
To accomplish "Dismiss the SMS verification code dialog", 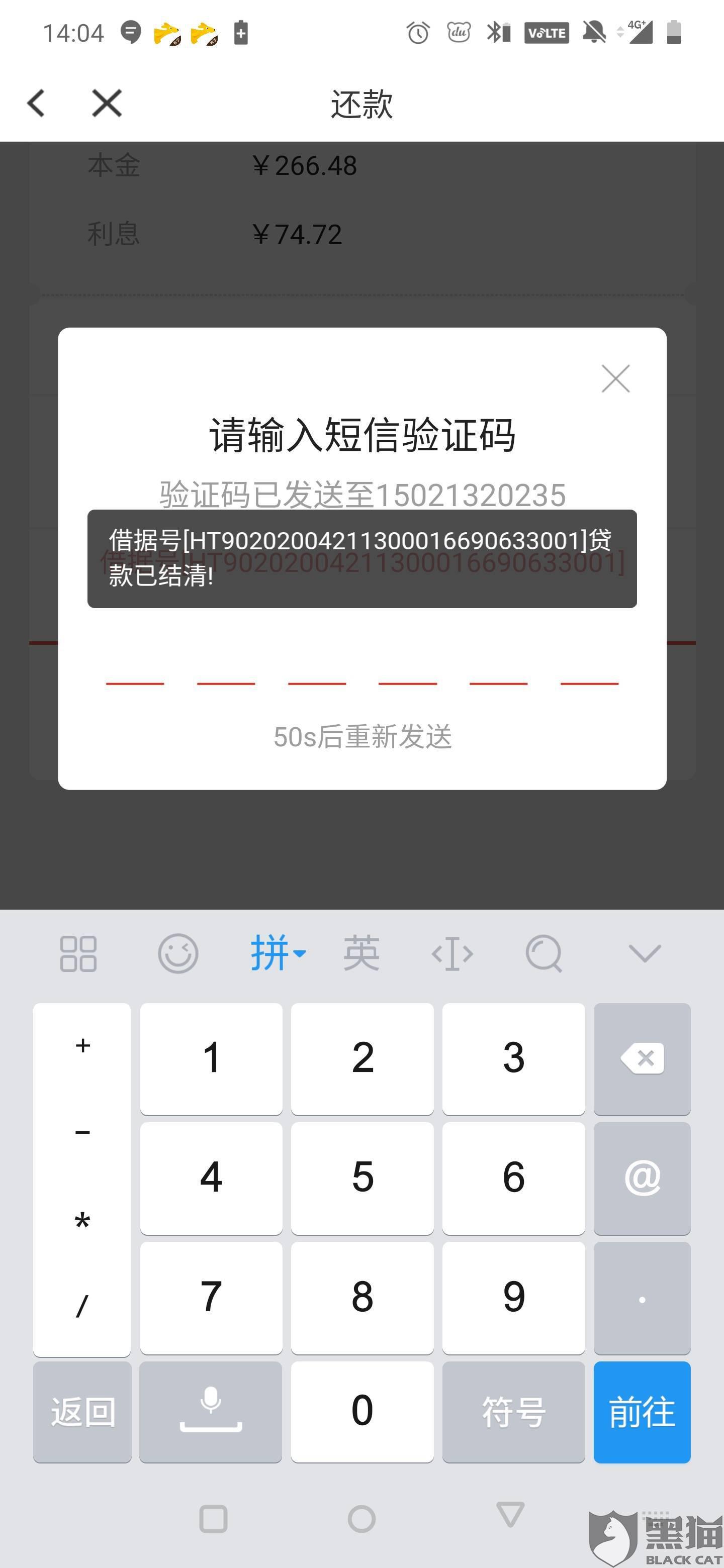I will pos(615,378).
